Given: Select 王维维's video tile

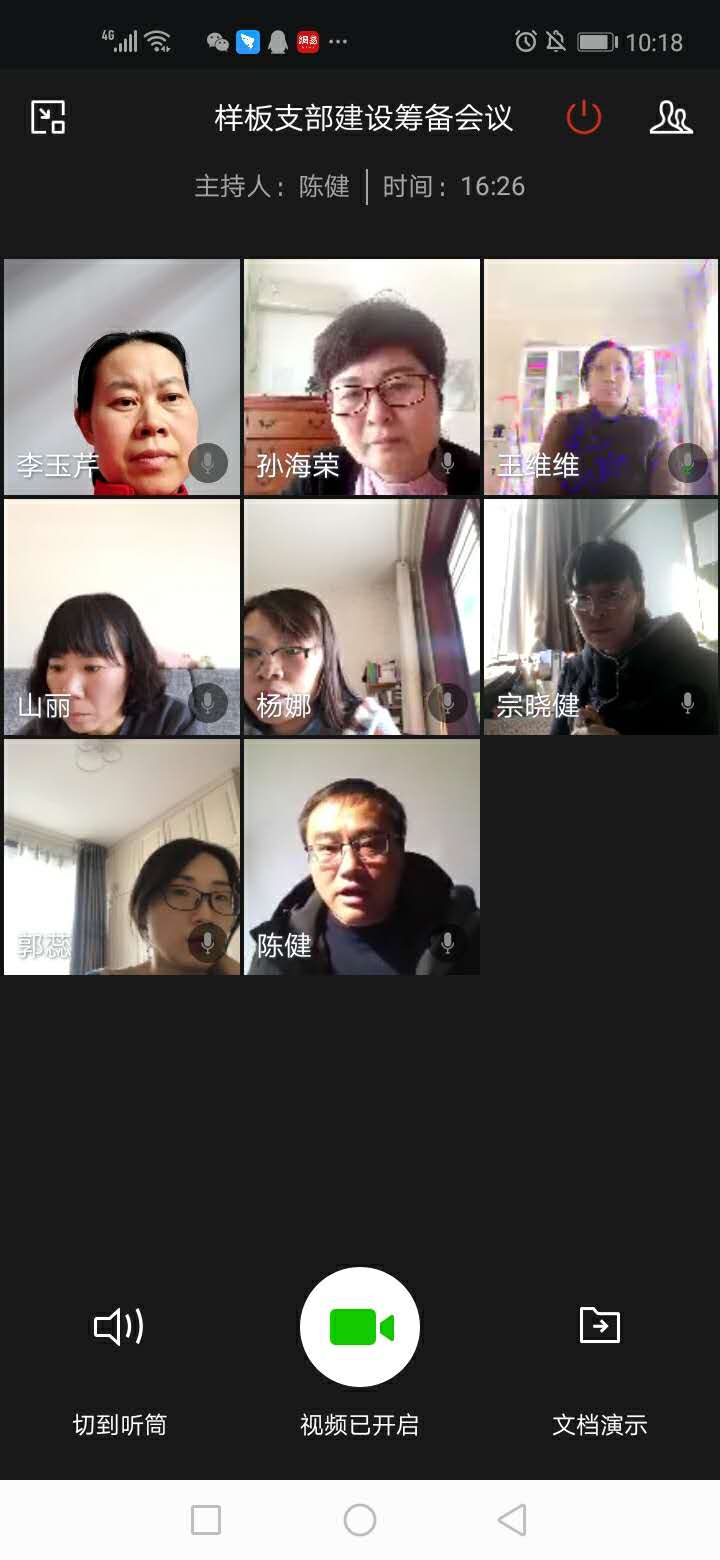Looking at the screenshot, I should pos(601,377).
